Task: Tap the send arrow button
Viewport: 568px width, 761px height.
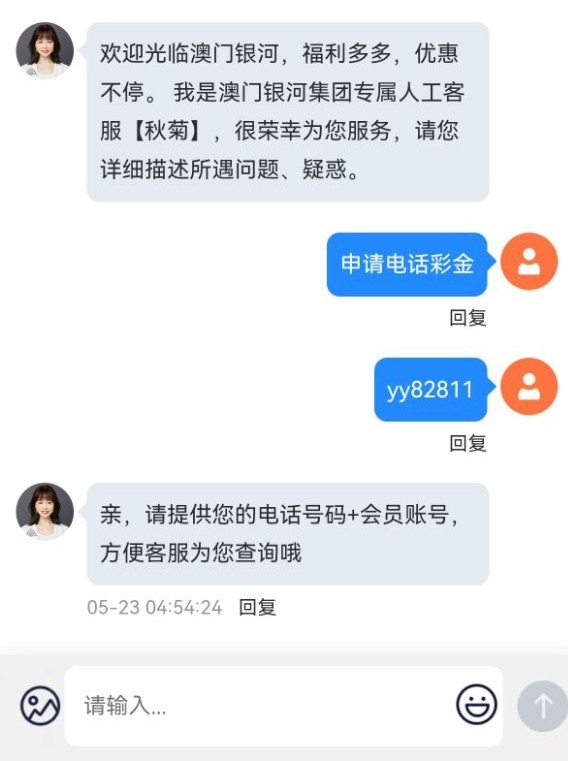Action: [542, 706]
